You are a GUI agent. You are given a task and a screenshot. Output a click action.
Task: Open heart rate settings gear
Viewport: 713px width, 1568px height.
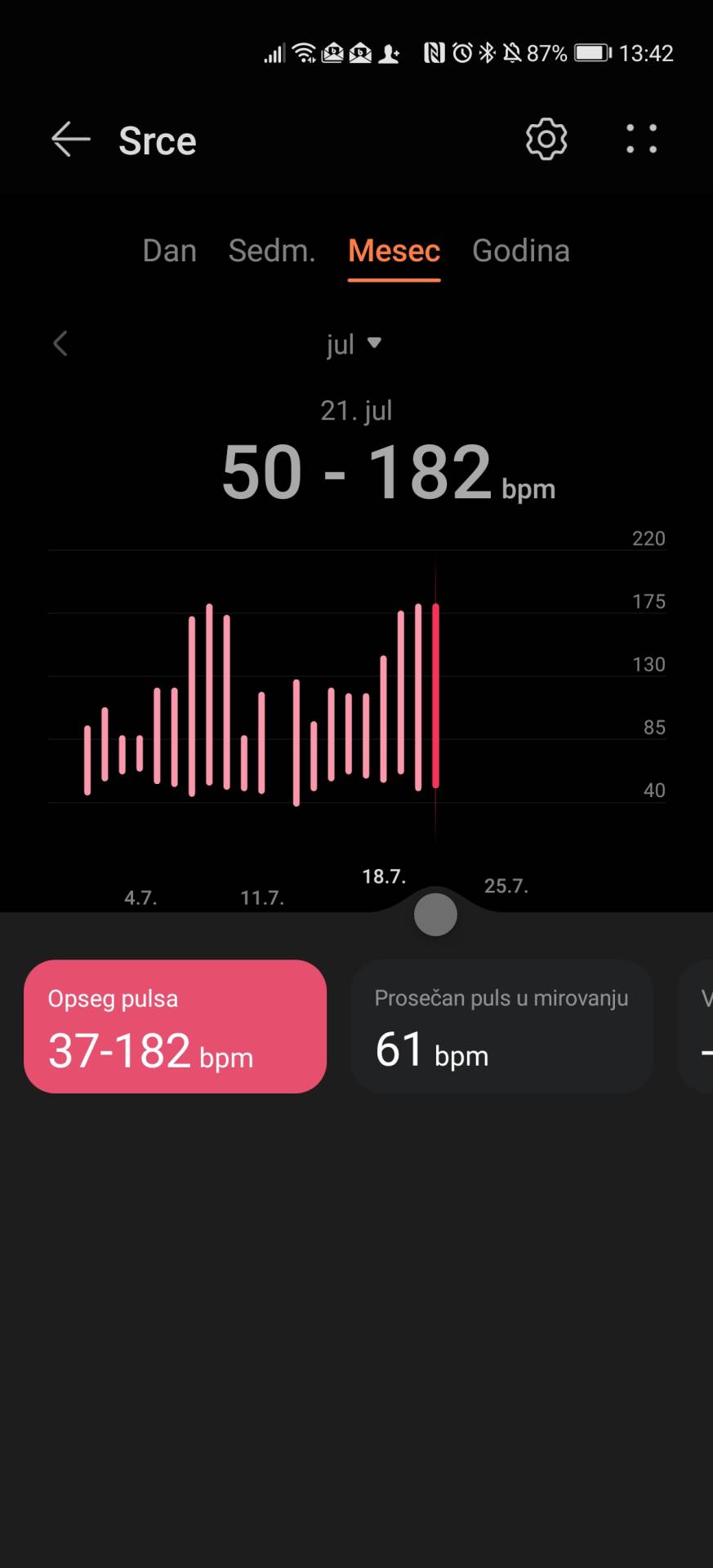tap(546, 140)
